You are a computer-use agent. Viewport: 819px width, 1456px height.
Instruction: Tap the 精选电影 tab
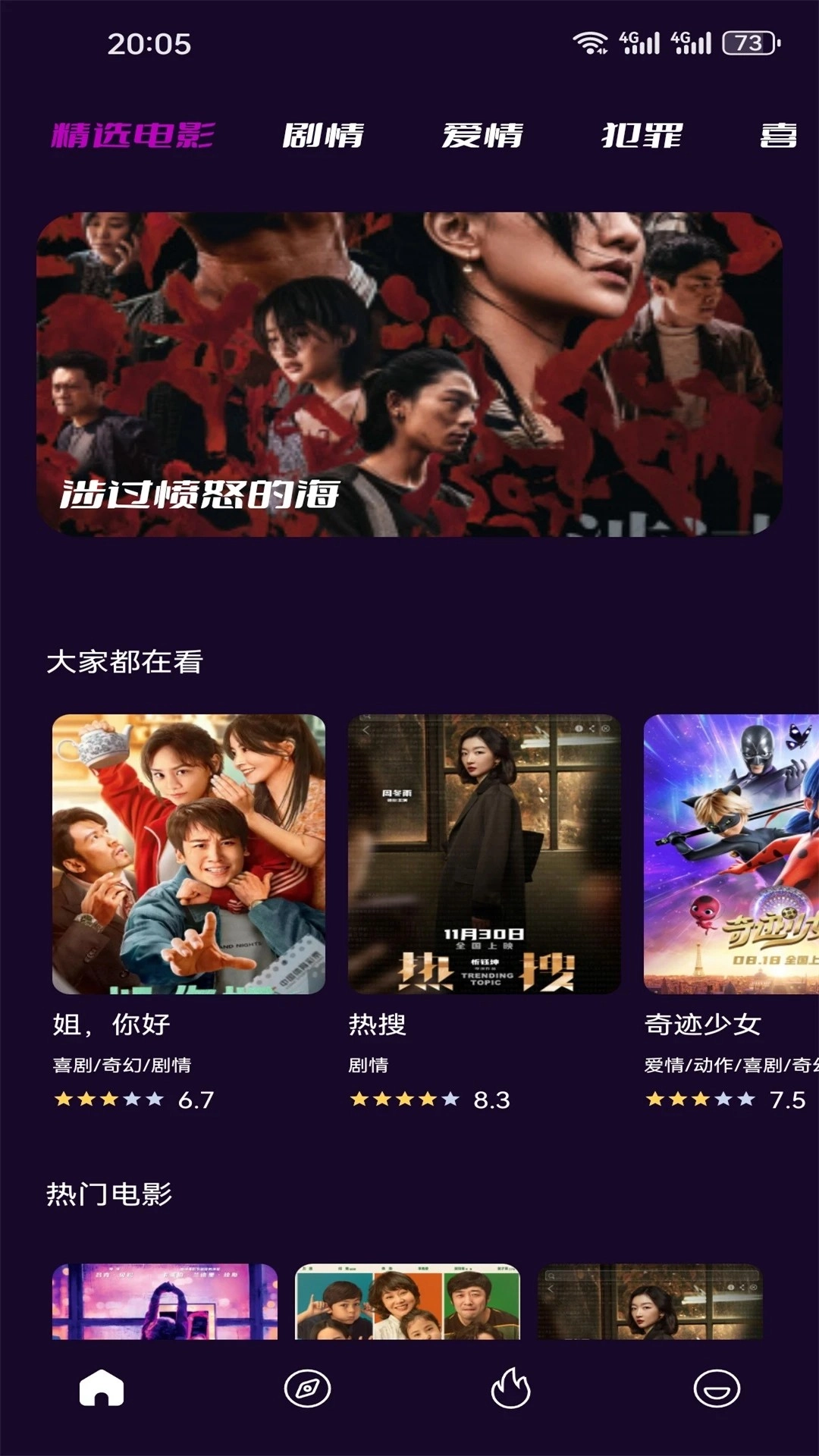point(133,136)
